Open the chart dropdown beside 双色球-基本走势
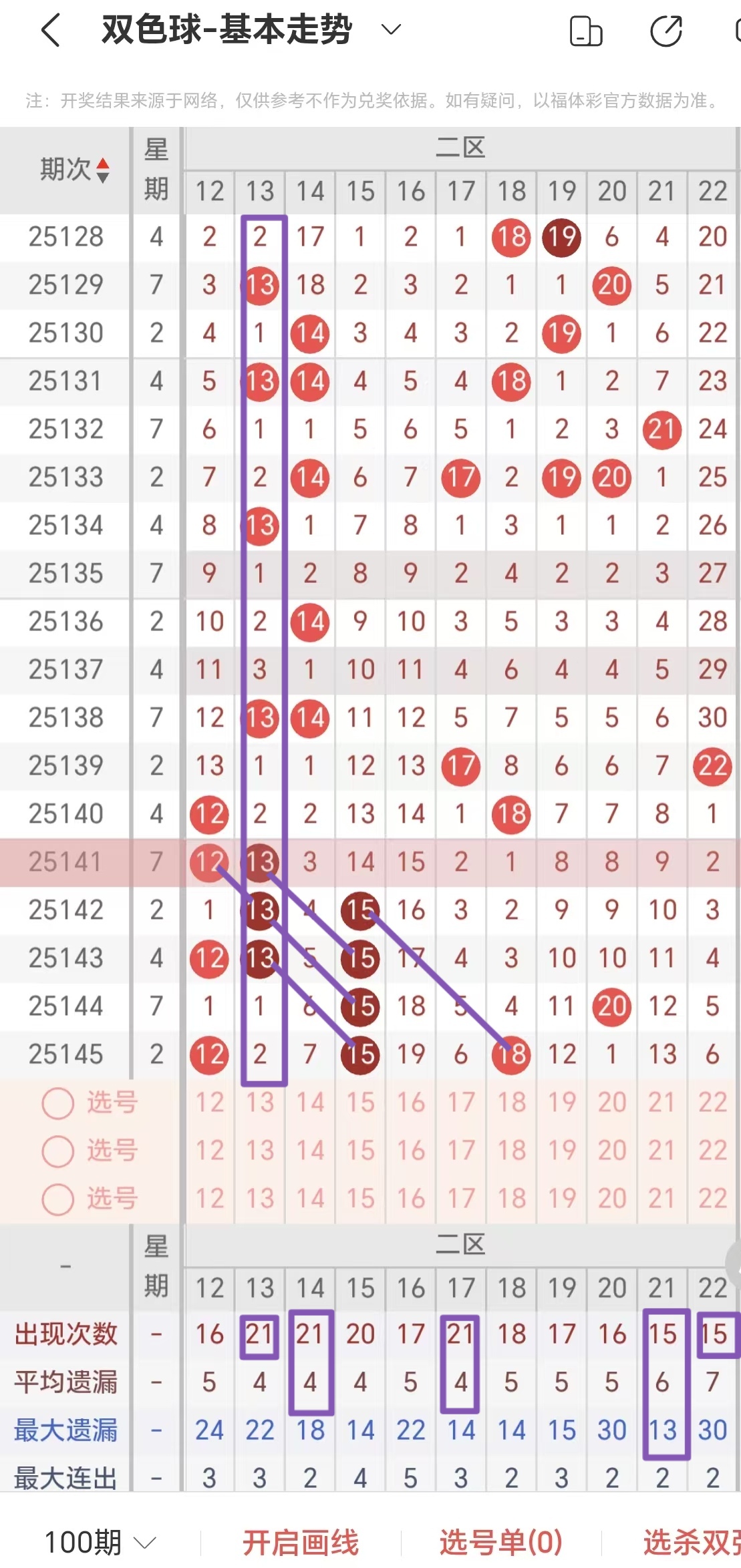 point(391,30)
